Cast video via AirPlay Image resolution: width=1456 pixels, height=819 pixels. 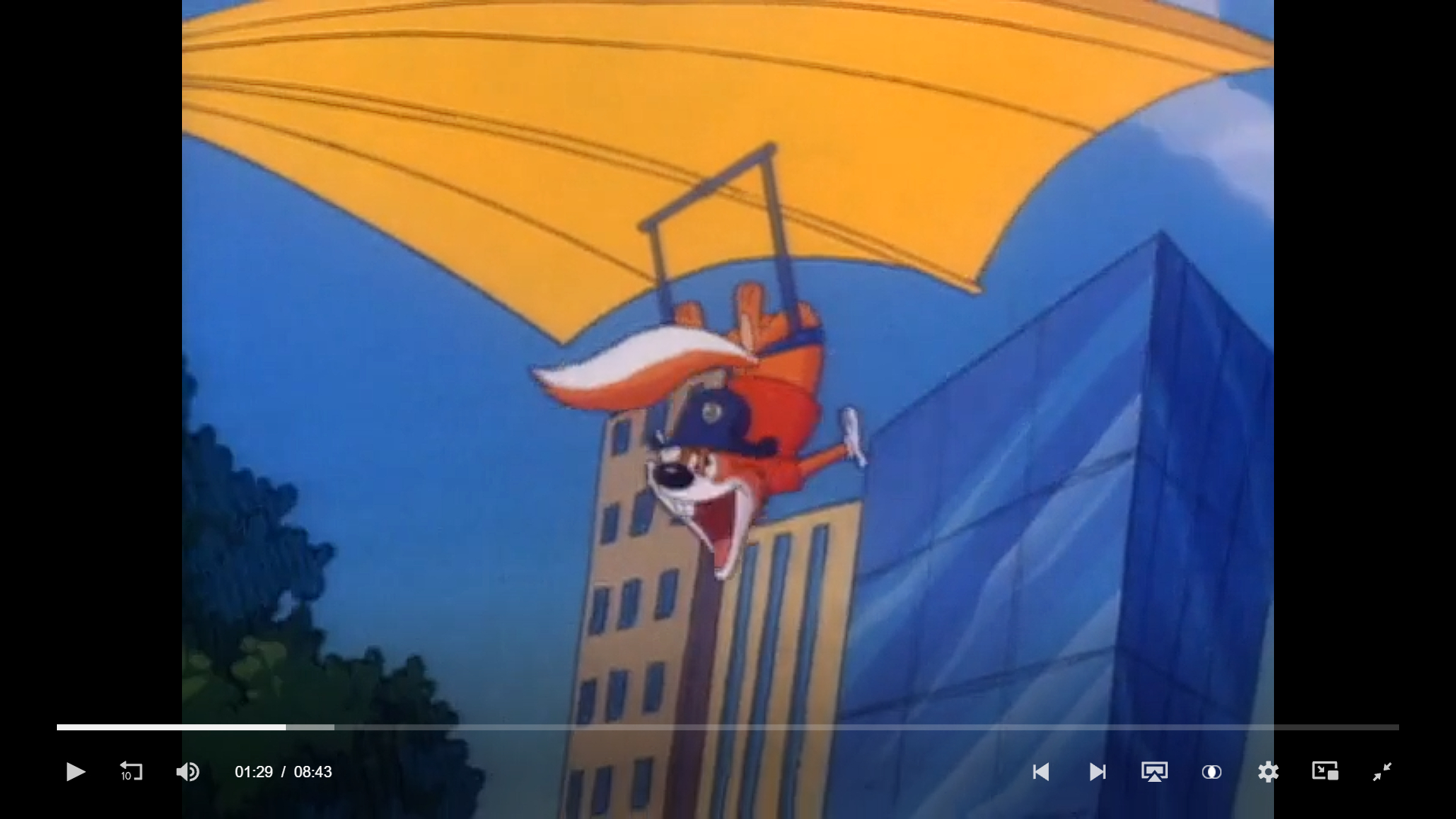pos(1154,772)
